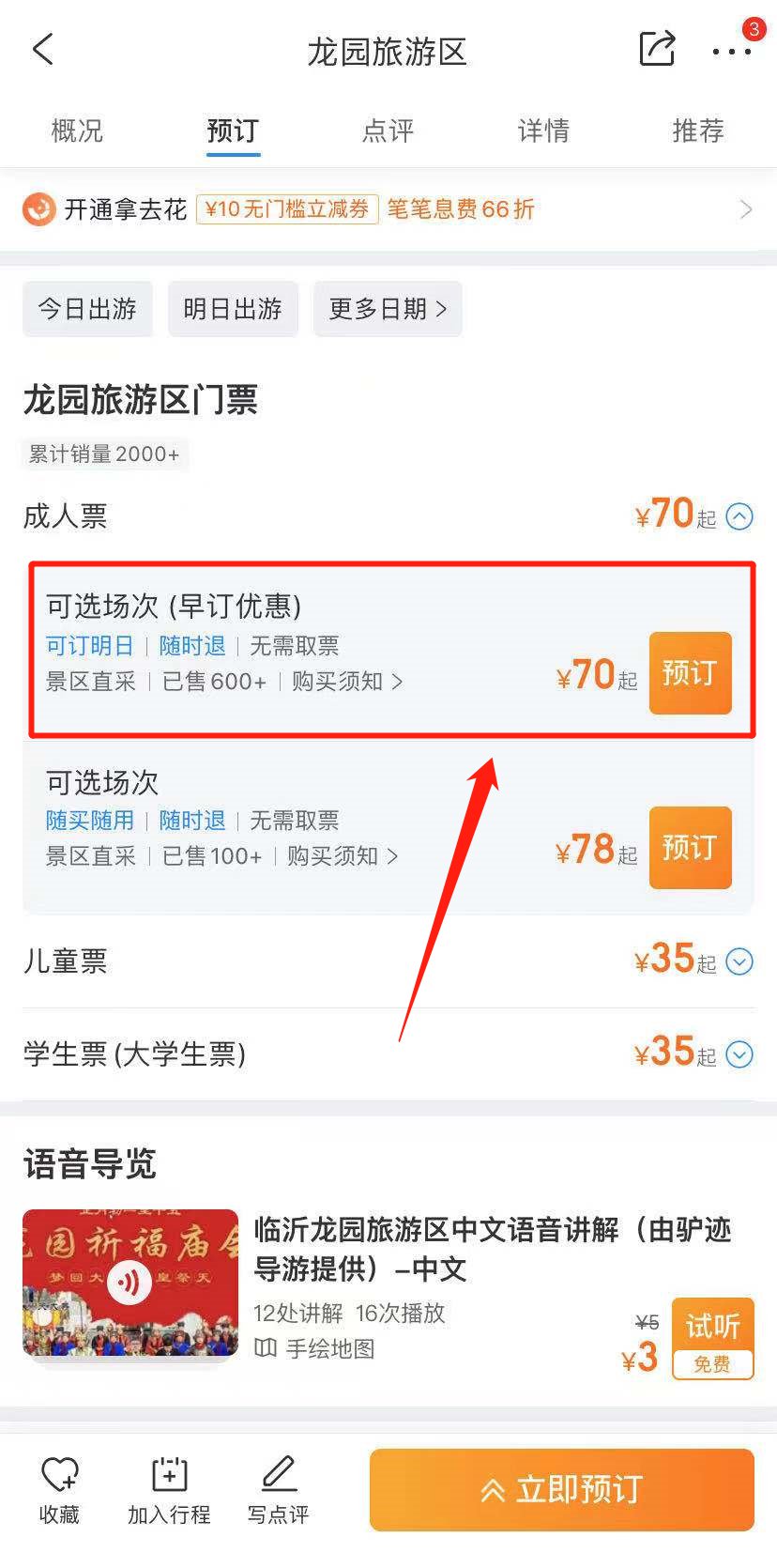Switch to the 点评 tab

[x=388, y=131]
